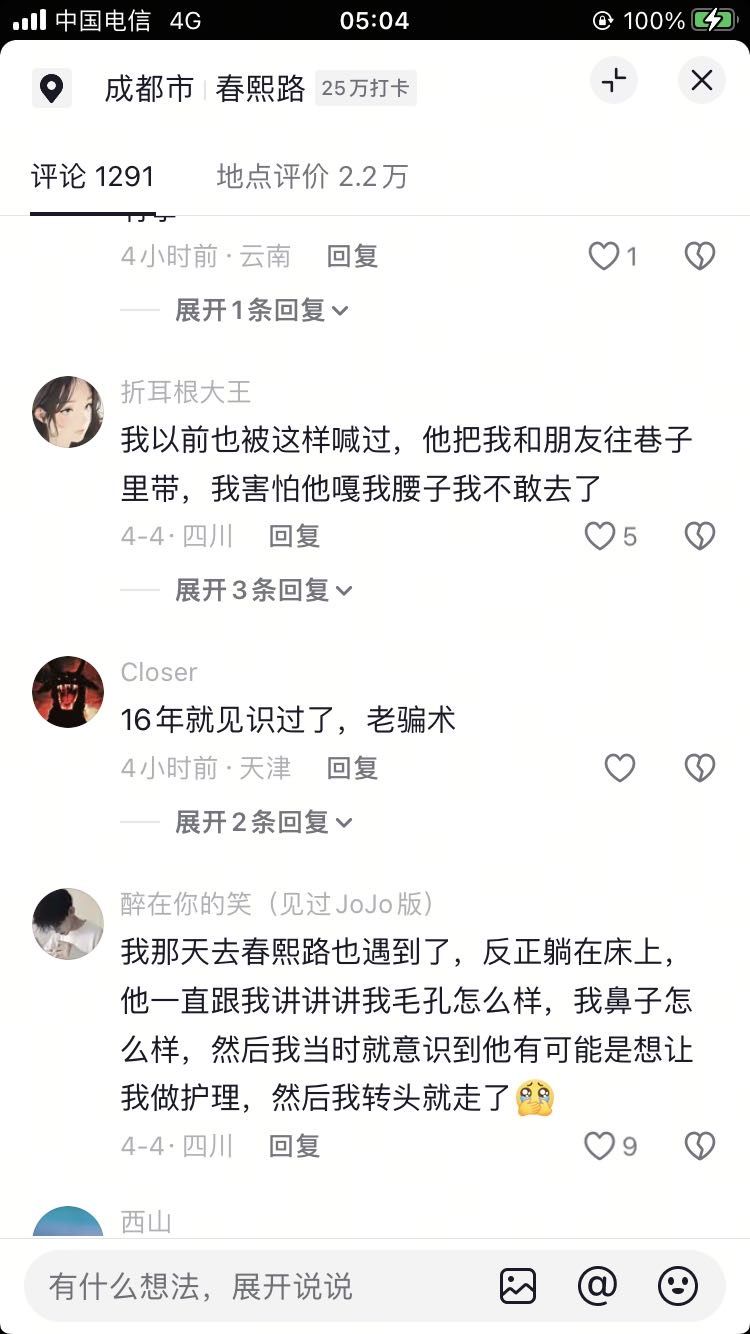Screen dimensions: 750x1334
Task: Mention someone with the @ icon
Action: pos(598,1286)
